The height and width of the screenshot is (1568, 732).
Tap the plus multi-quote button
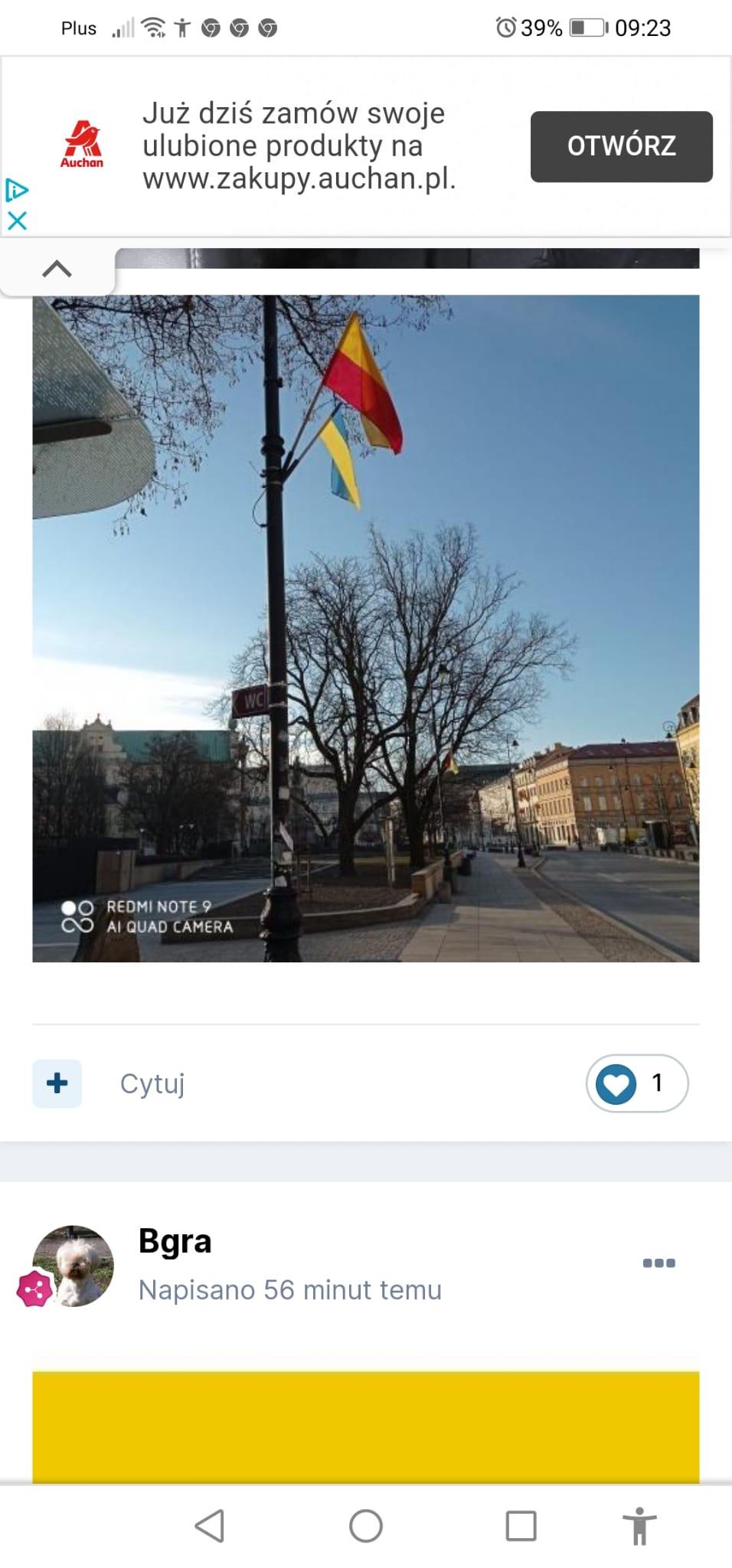pyautogui.click(x=57, y=1083)
